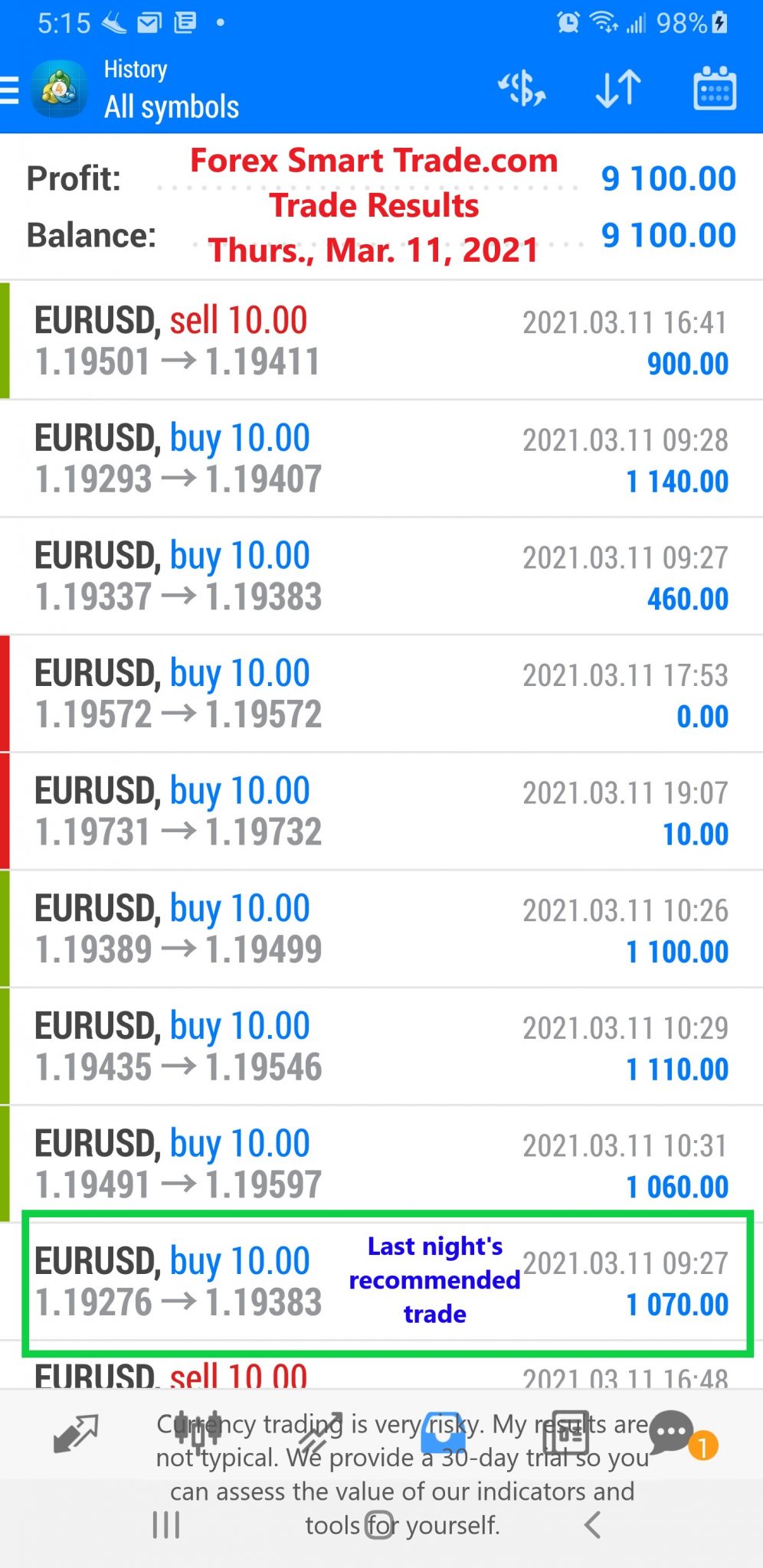
Task: Open the EURUSD buy trade from 10:29
Action: 381,1047
